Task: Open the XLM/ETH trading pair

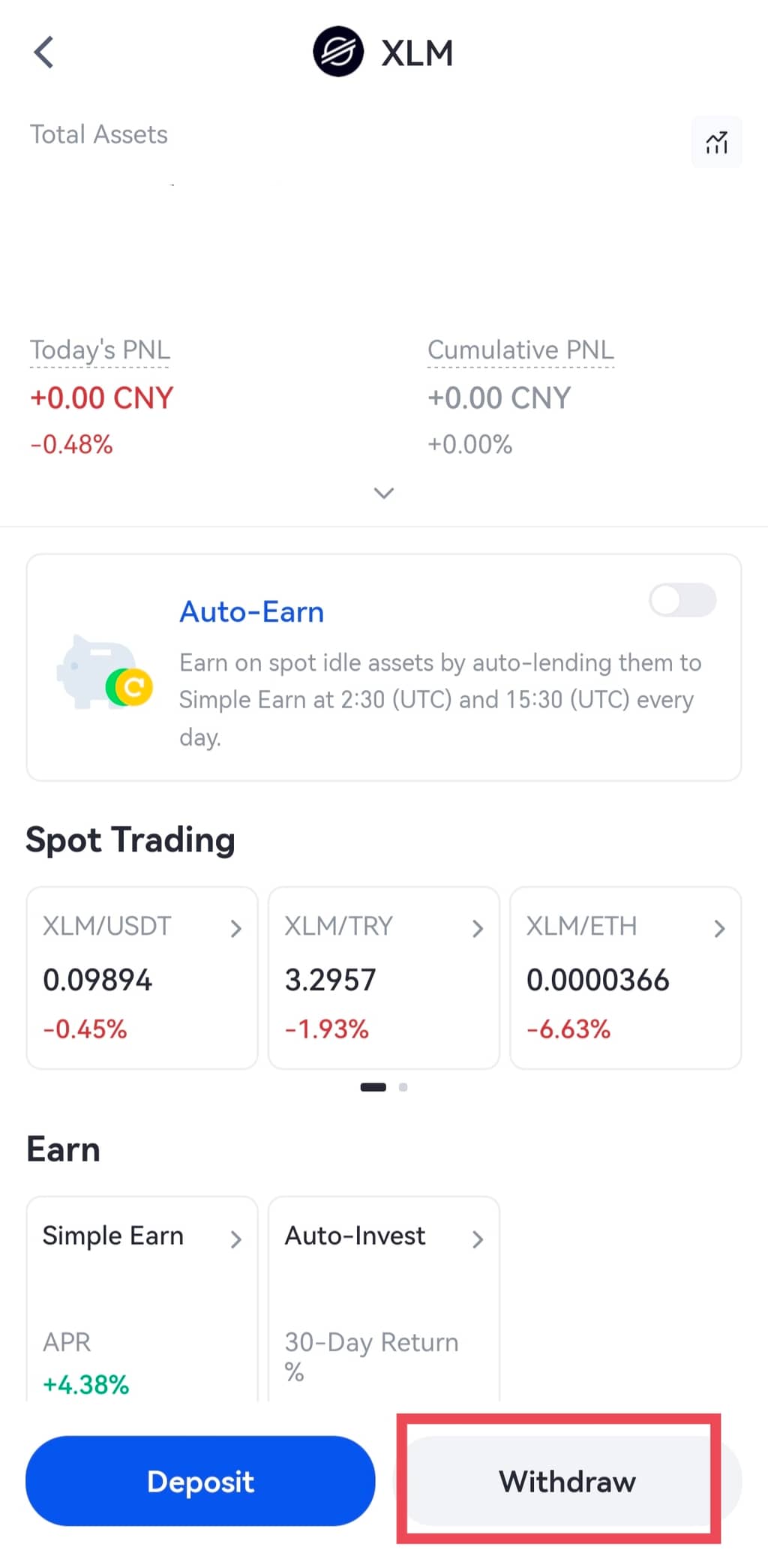Action: (625, 977)
